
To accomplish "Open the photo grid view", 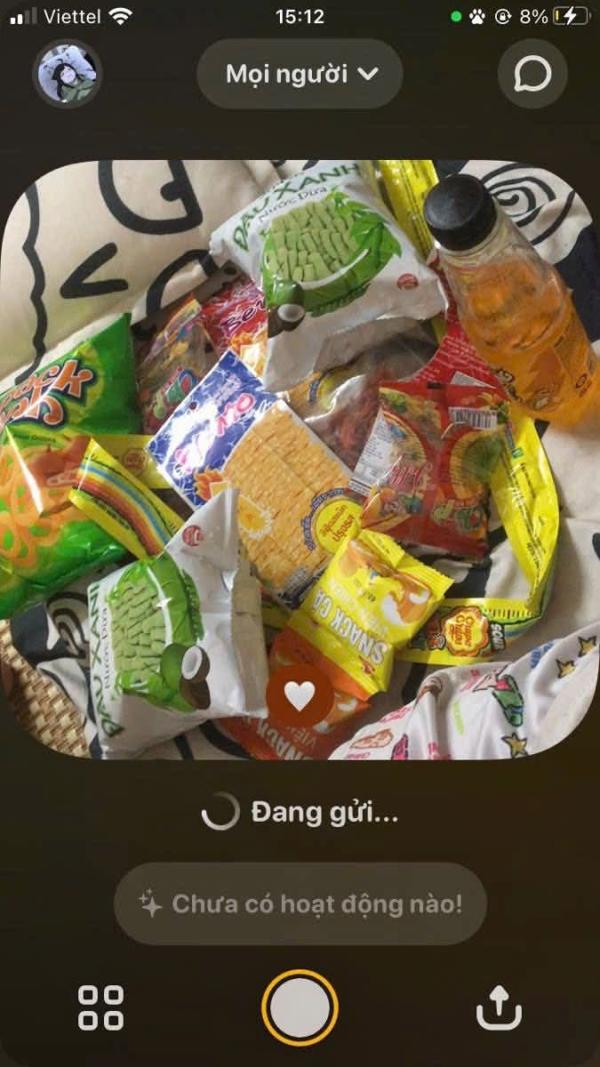I will pyautogui.click(x=101, y=1007).
